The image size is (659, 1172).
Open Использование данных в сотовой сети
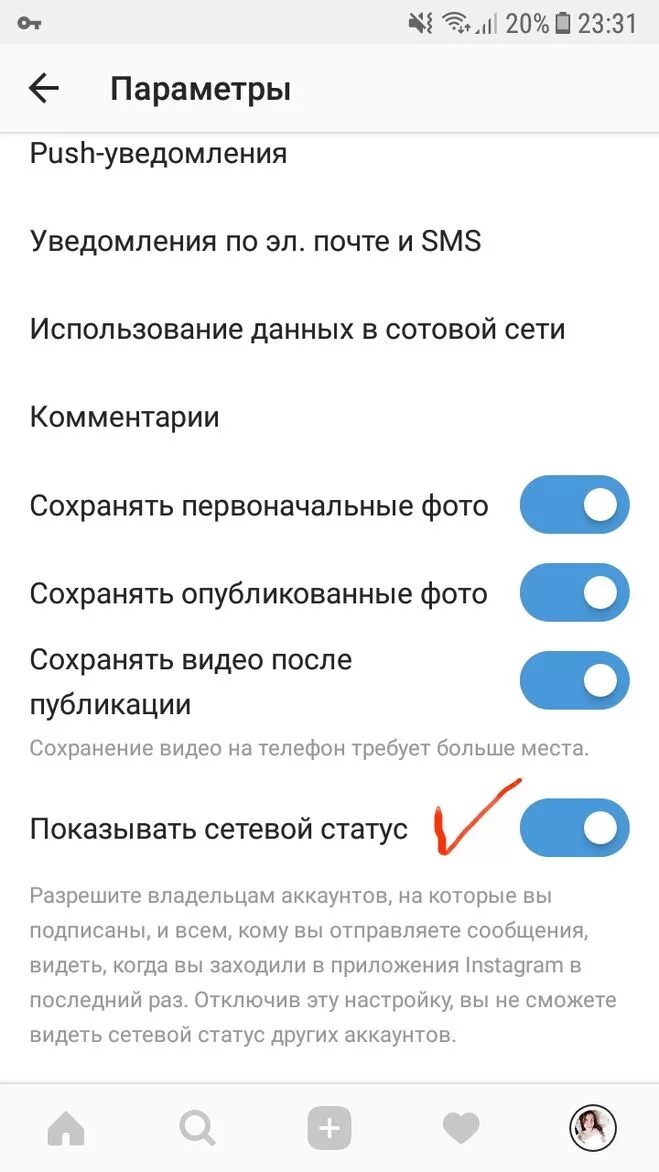pos(330,329)
